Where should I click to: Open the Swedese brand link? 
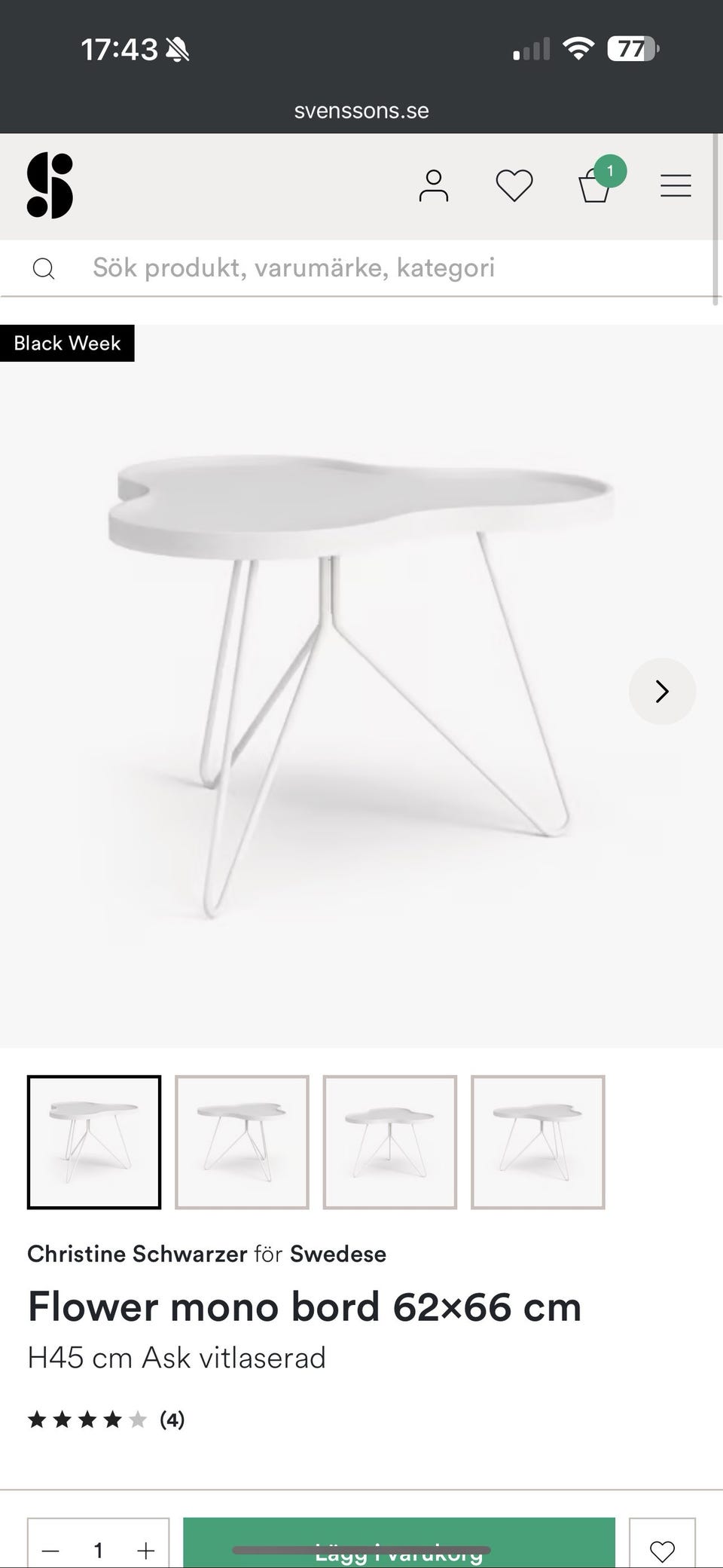(338, 1254)
